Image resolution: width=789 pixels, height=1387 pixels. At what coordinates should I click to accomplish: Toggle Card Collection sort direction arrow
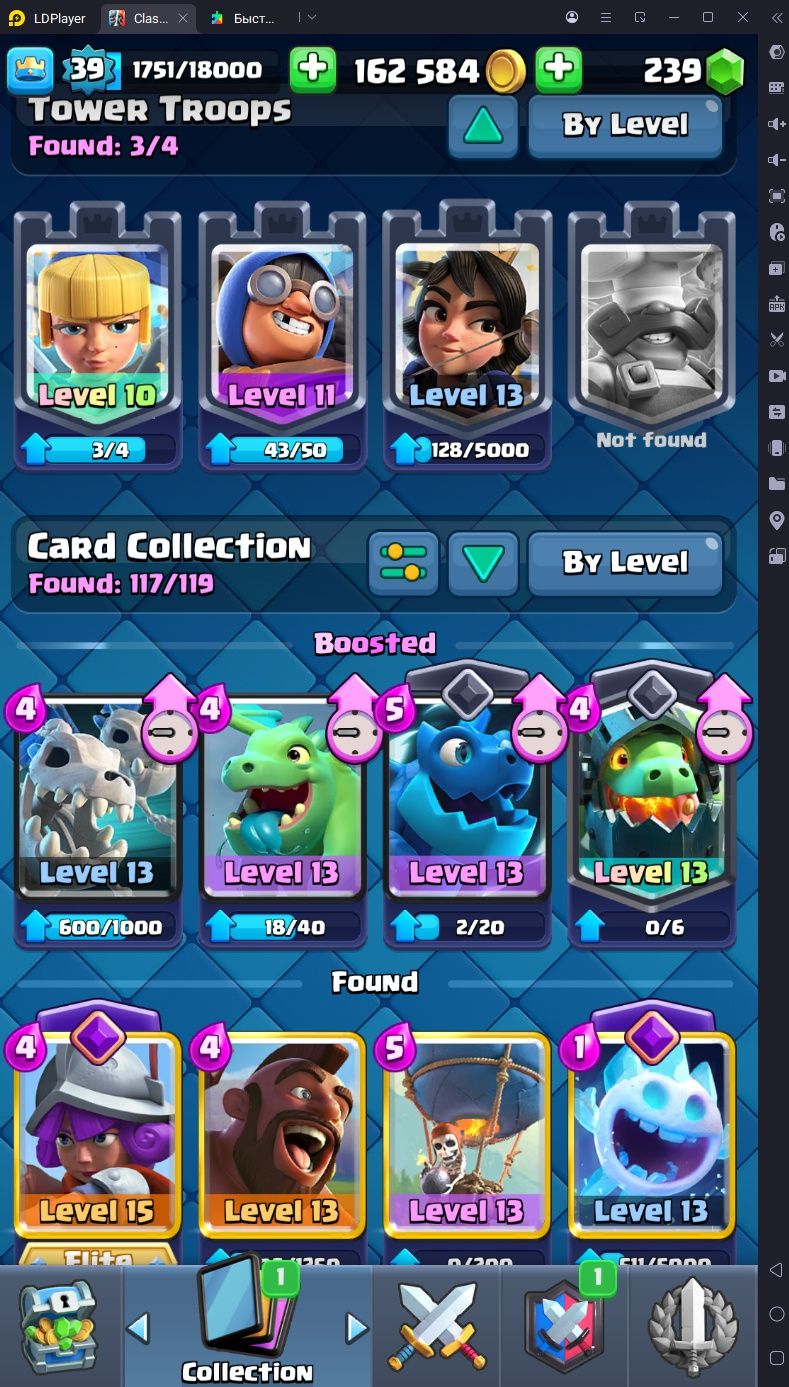point(483,563)
